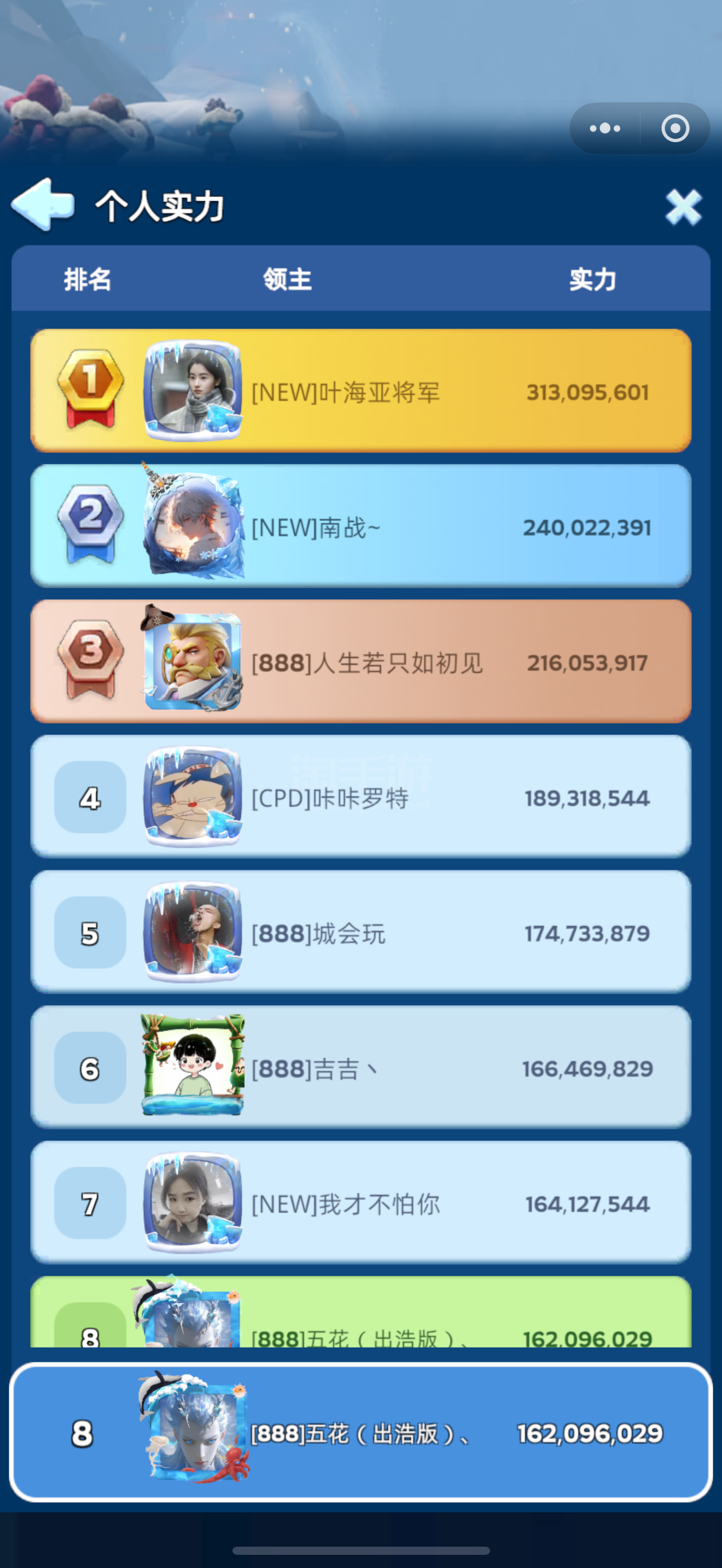The height and width of the screenshot is (1568, 722).
Task: Select the [888]人生若只如初见 ranking row
Action: (x=360, y=662)
